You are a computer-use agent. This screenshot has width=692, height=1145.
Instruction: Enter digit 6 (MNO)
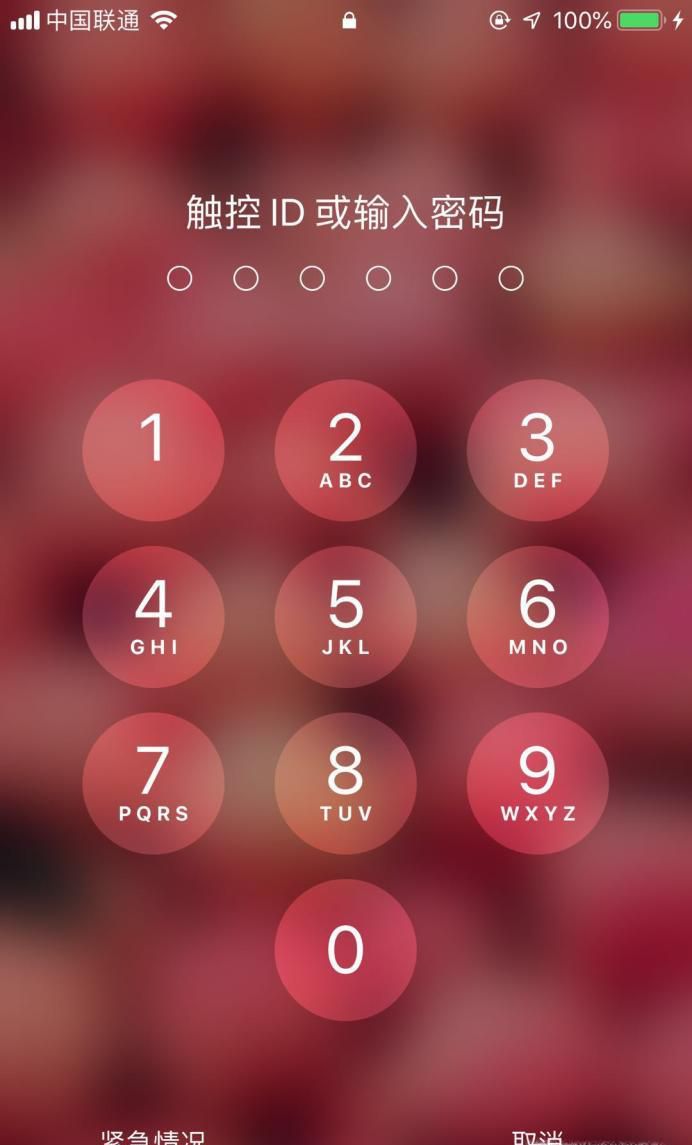click(x=537, y=616)
